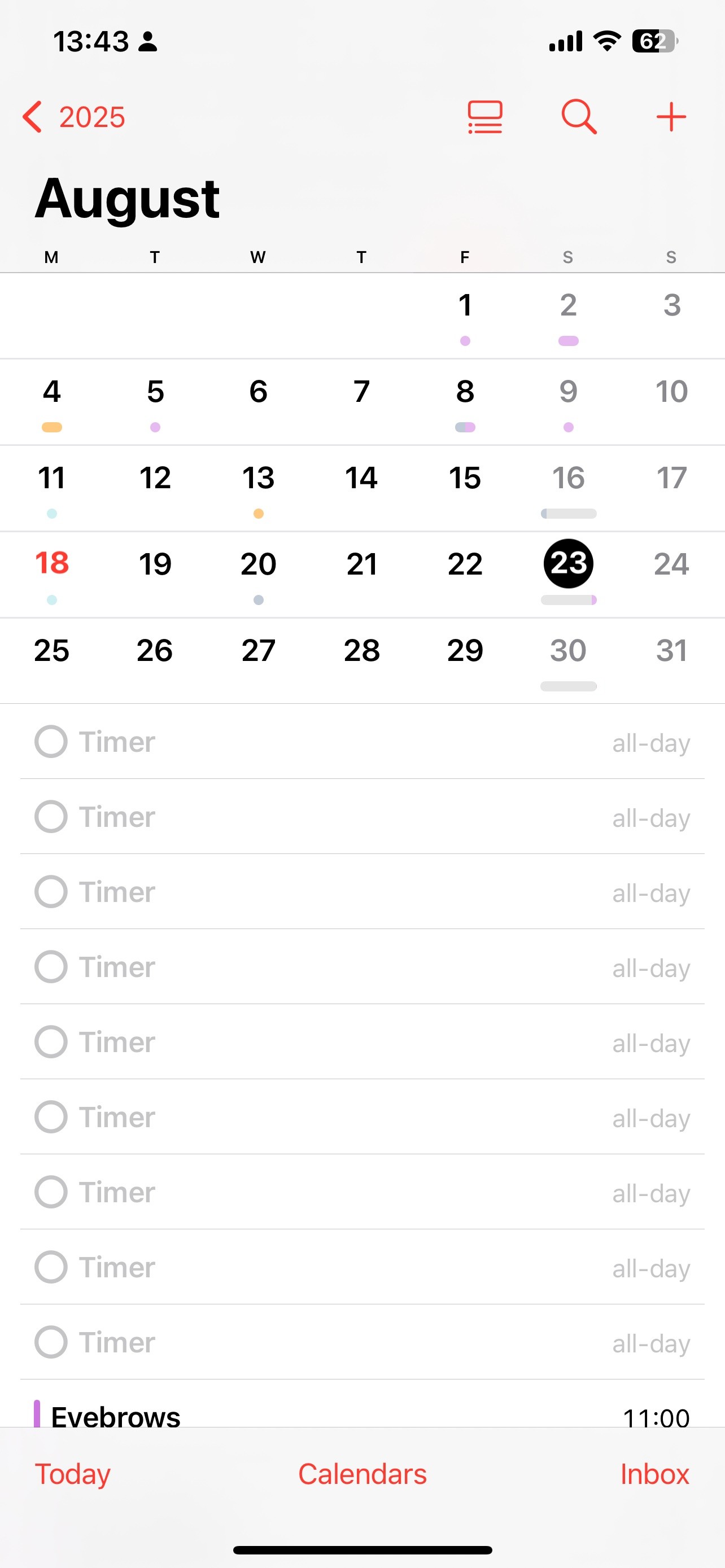Open the Calendars list
This screenshot has height=1568, width=725.
point(362,1474)
